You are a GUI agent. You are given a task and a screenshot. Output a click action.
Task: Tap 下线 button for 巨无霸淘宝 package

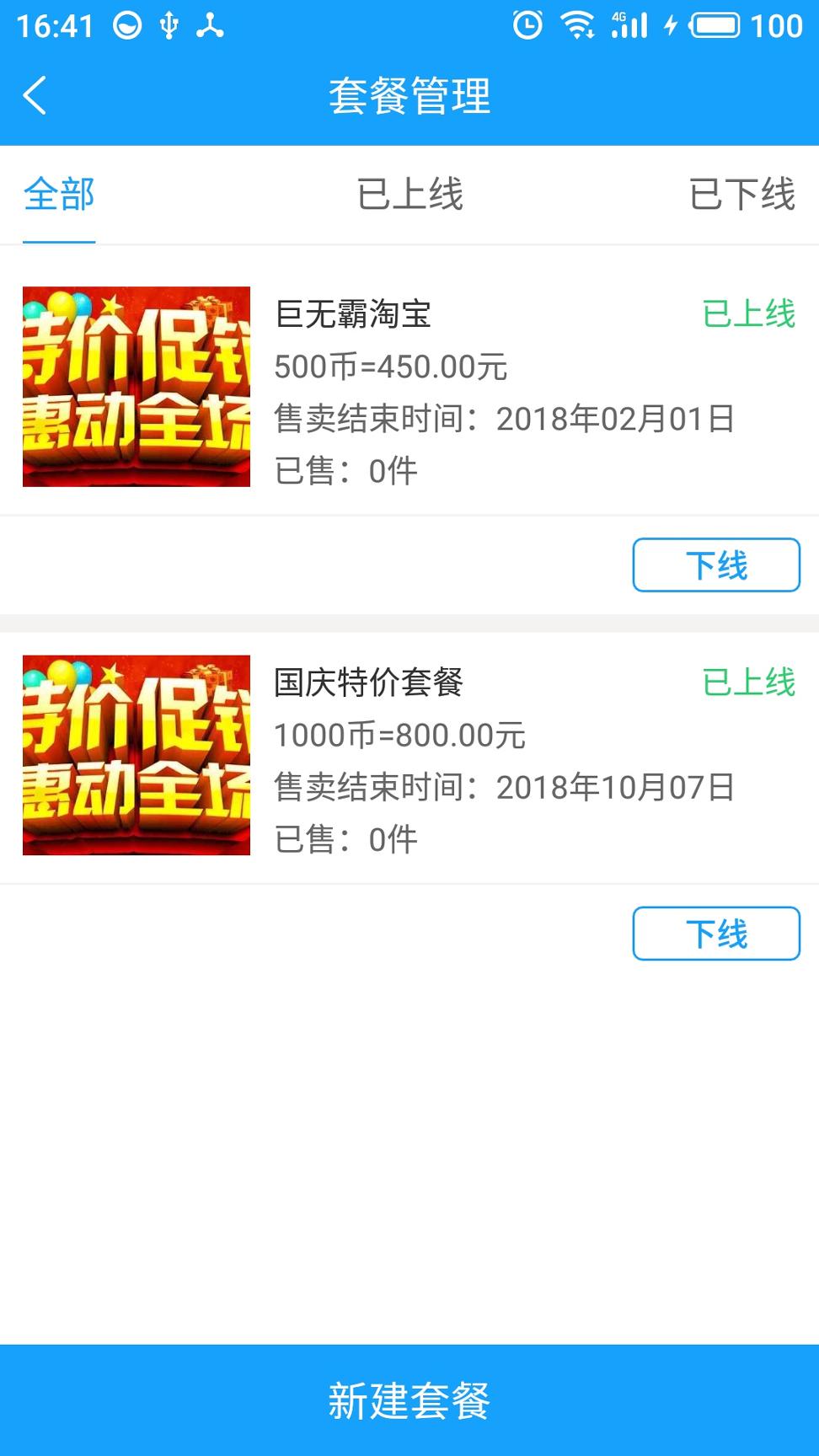click(x=717, y=565)
